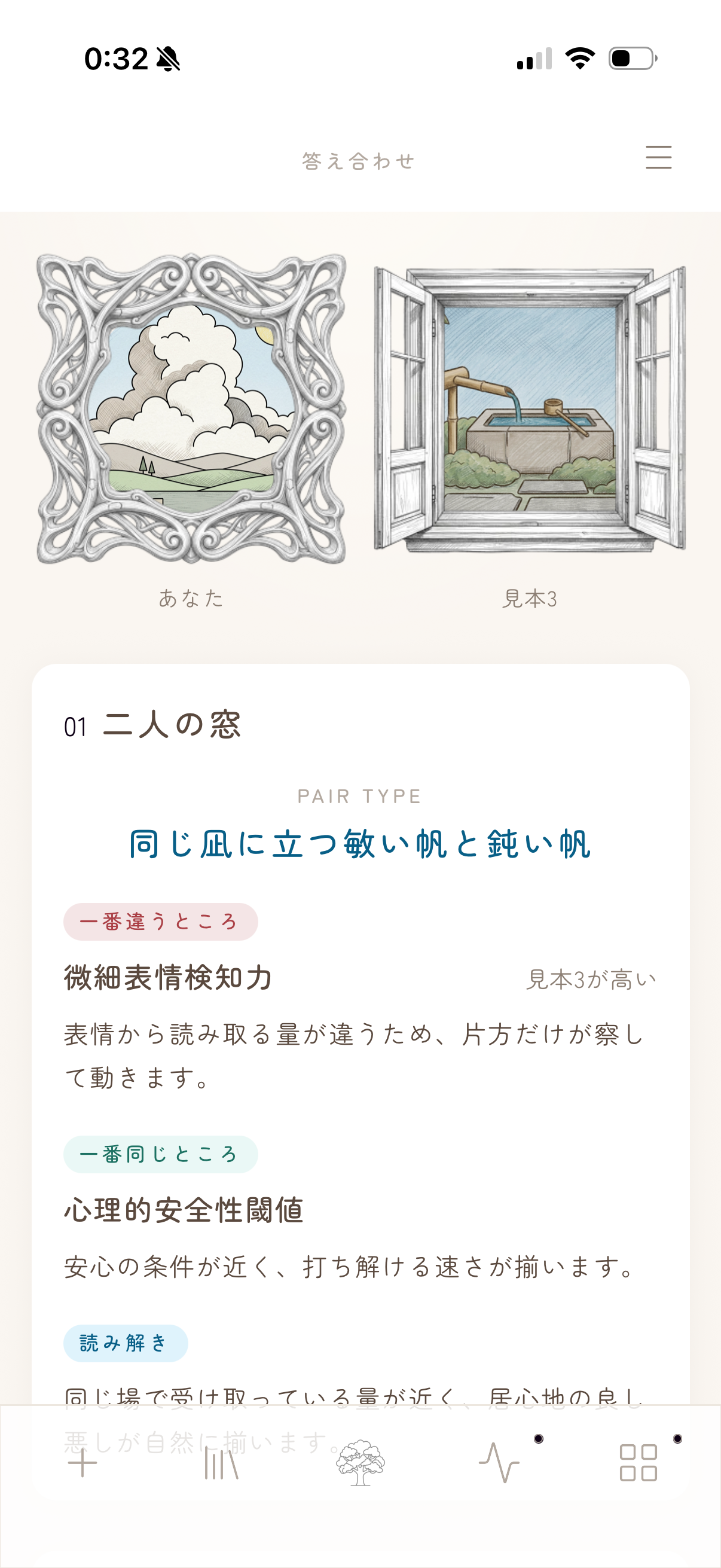Tap the plus tab in bottom bar

point(83,1463)
